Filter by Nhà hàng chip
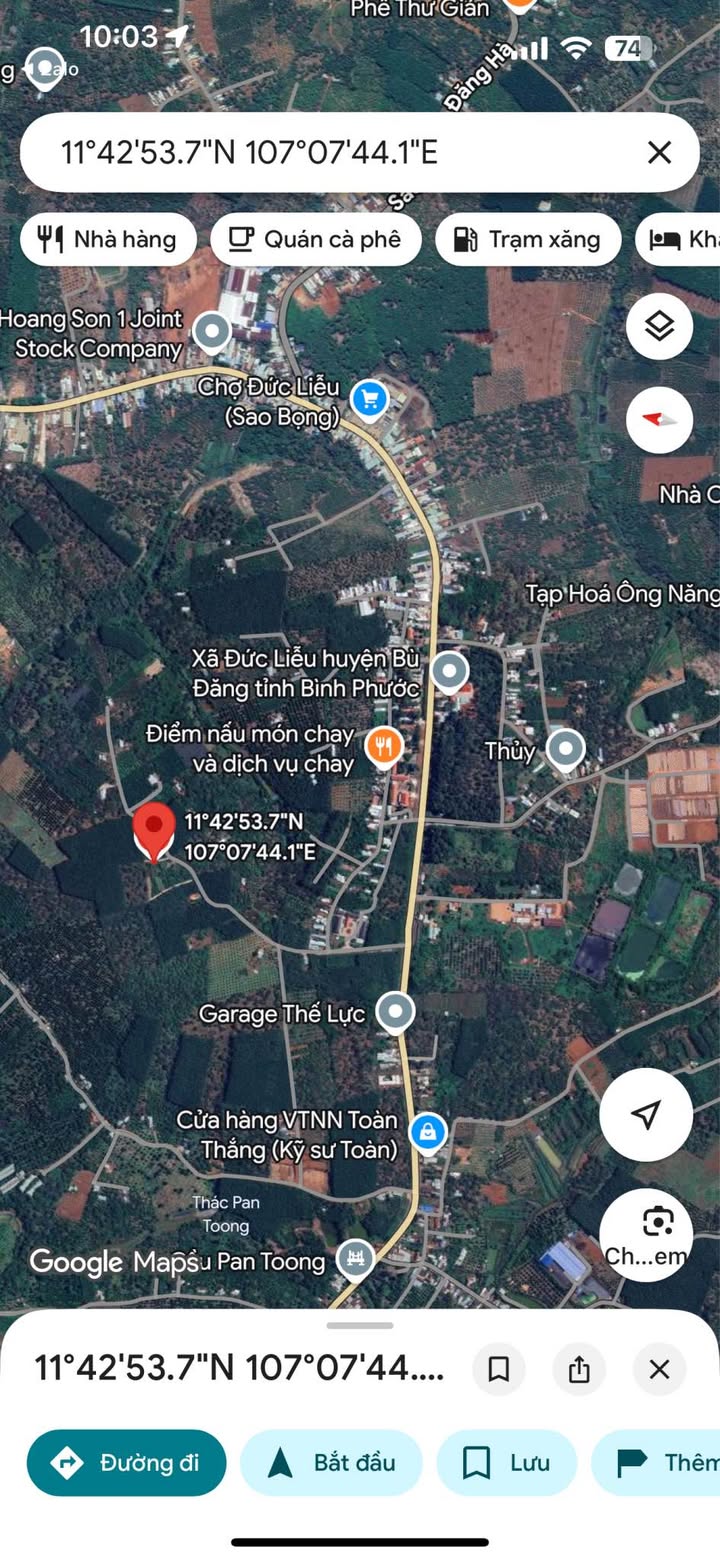720x1560 pixels. (108, 240)
